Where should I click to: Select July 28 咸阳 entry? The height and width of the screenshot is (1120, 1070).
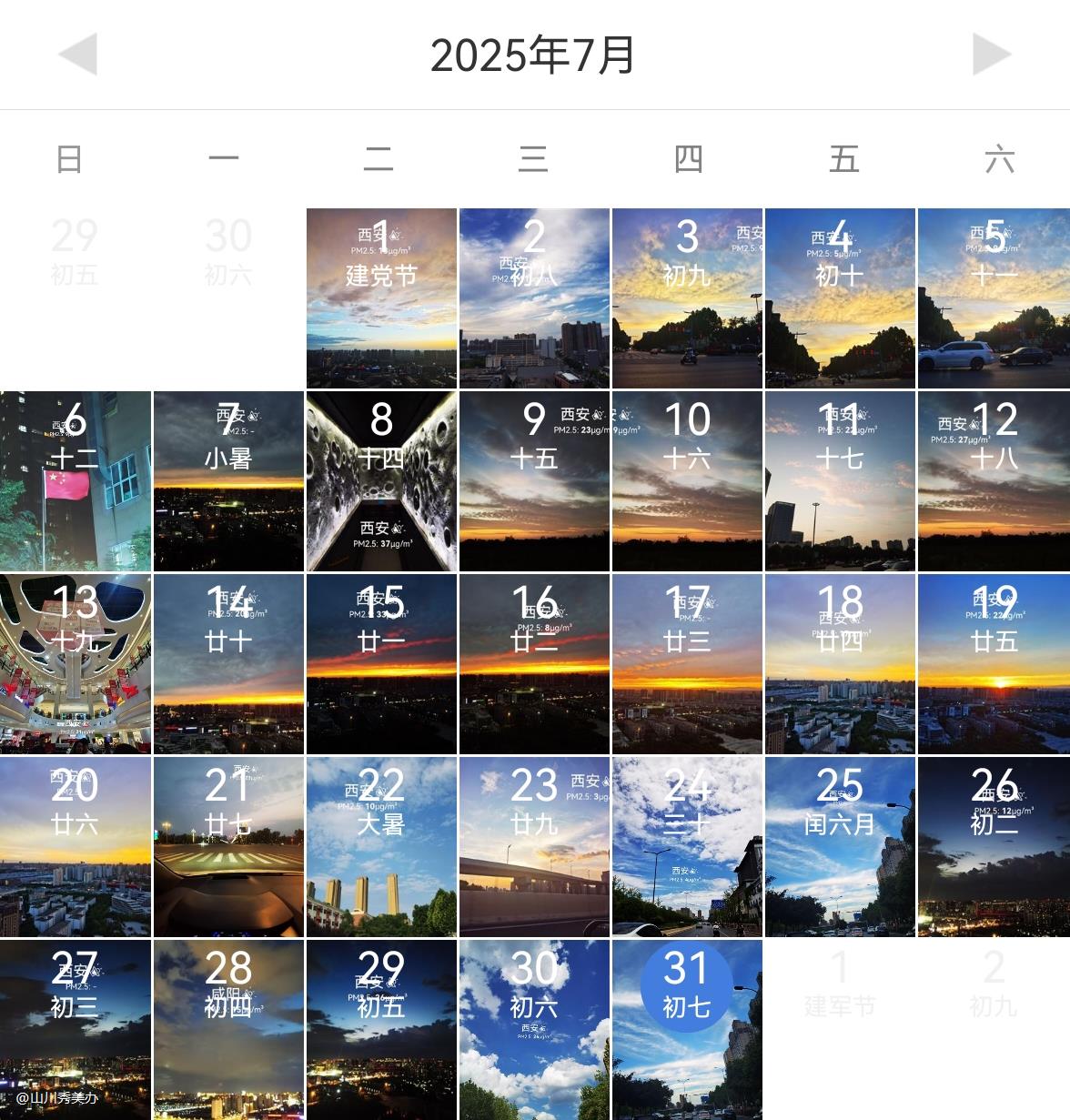tap(228, 1030)
